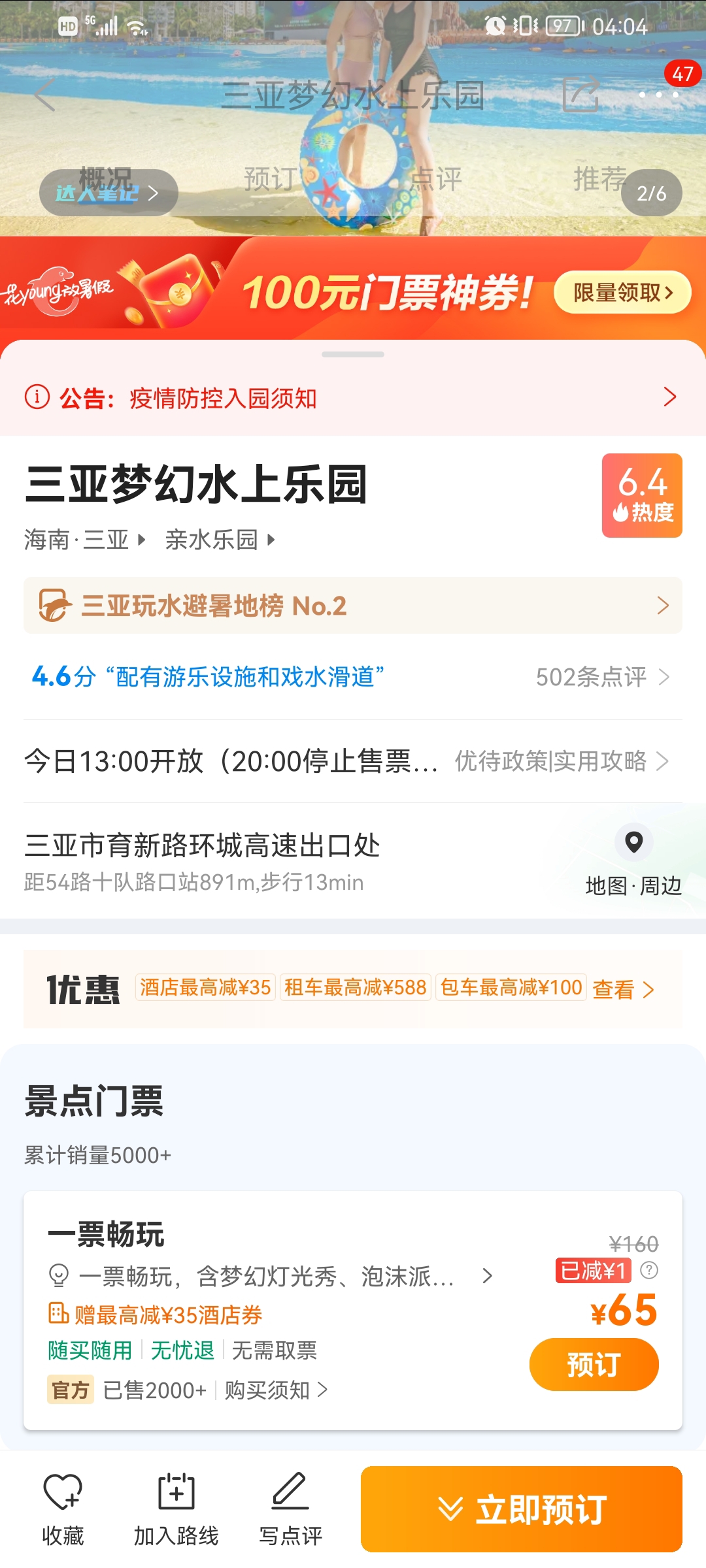Tap 预订 for the ¥65 一票畅玩 ticket
The height and width of the screenshot is (1568, 706).
[x=594, y=1365]
